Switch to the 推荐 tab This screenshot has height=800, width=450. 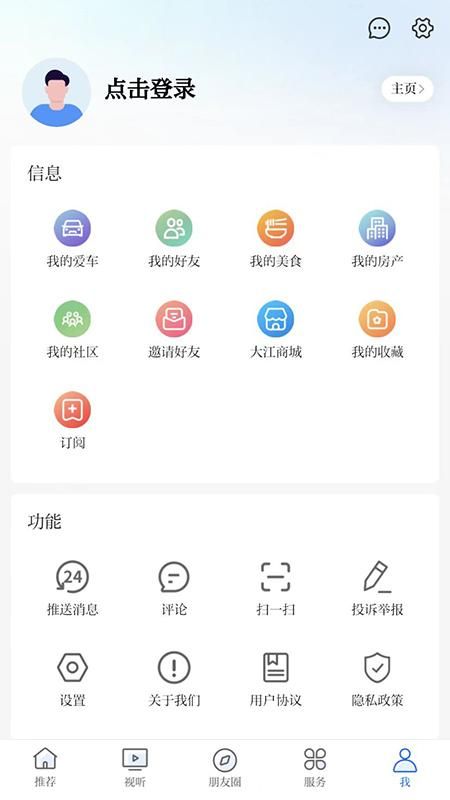click(45, 767)
